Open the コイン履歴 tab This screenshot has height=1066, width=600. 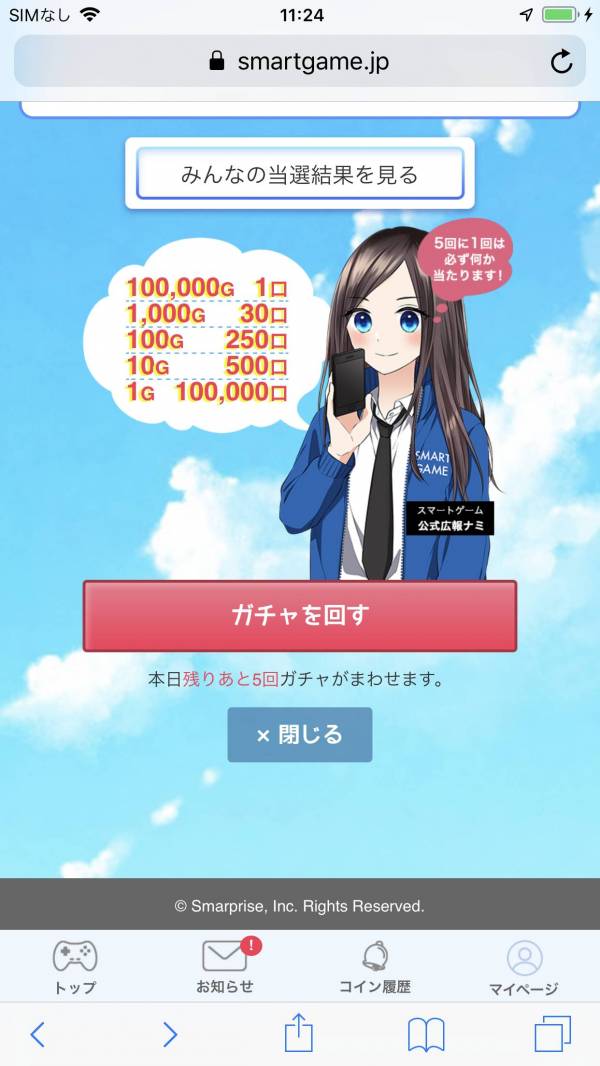click(375, 966)
